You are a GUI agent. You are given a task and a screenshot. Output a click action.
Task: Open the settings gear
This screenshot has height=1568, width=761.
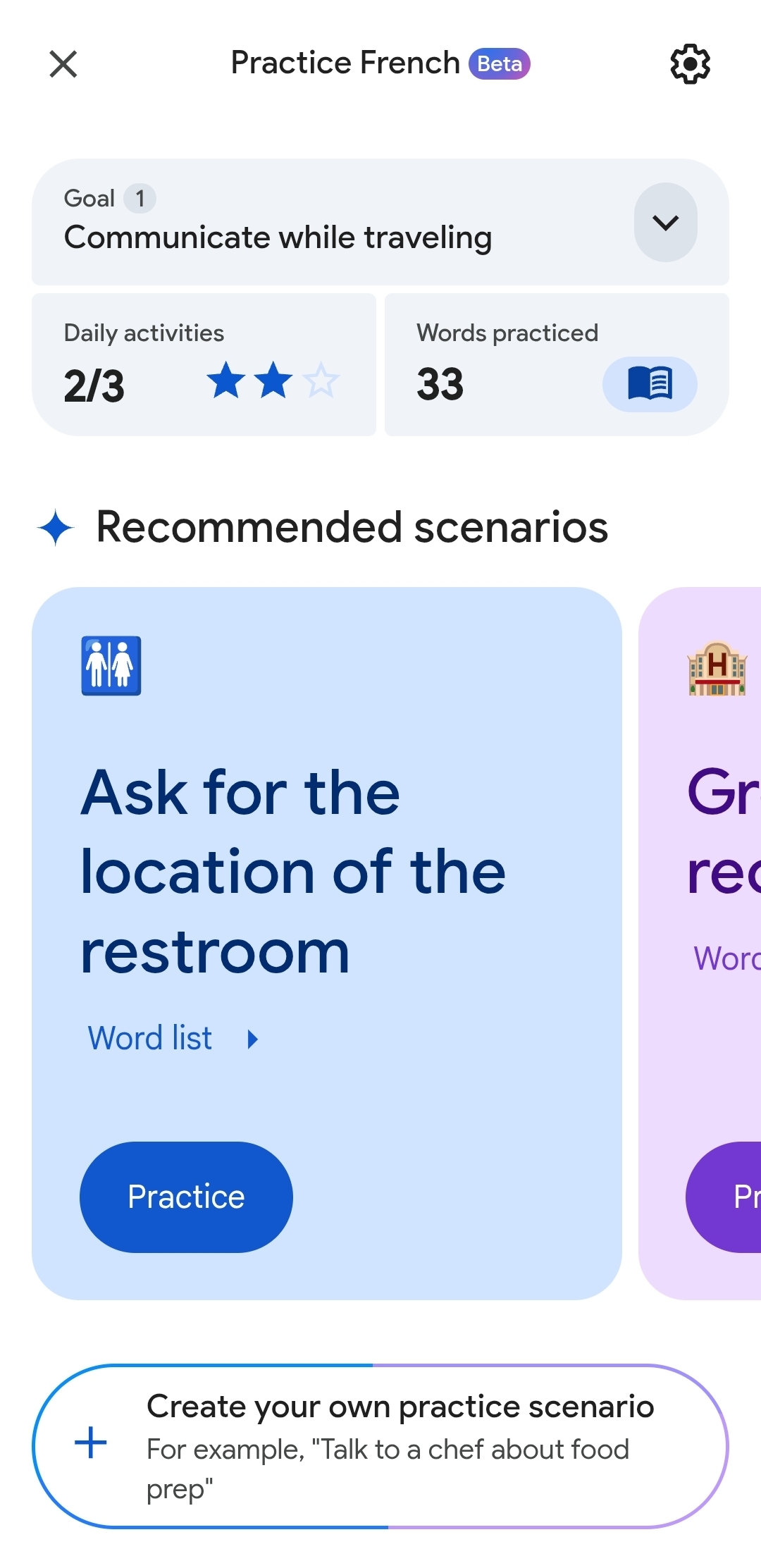coord(690,64)
